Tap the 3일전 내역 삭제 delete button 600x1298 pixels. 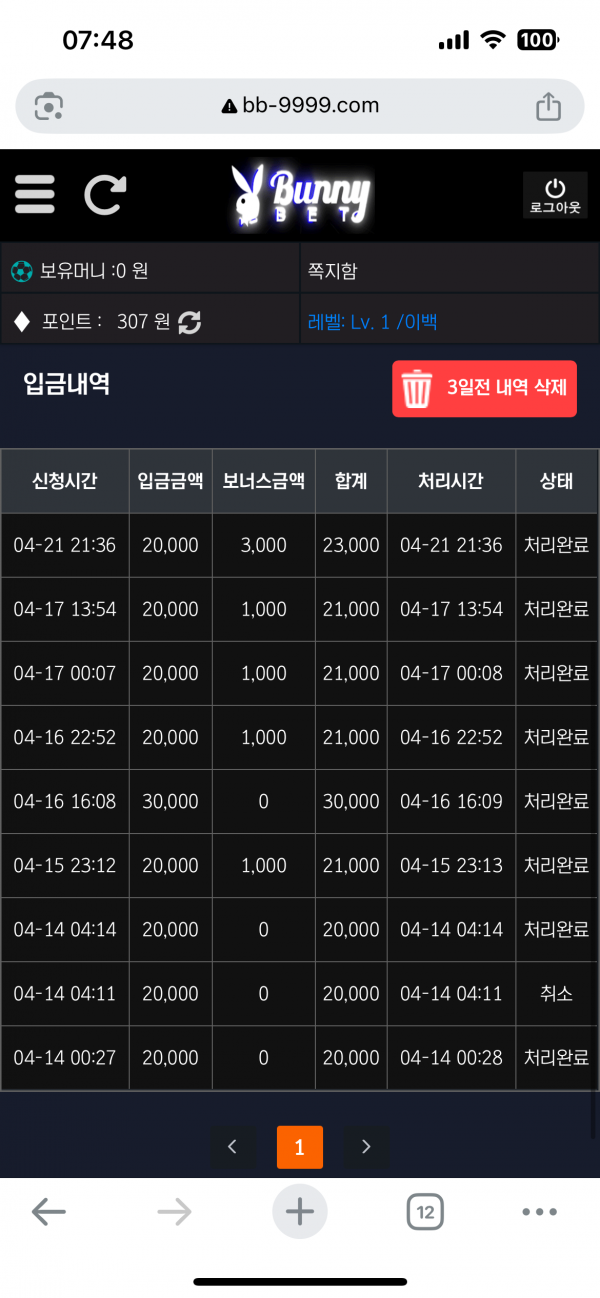click(484, 389)
